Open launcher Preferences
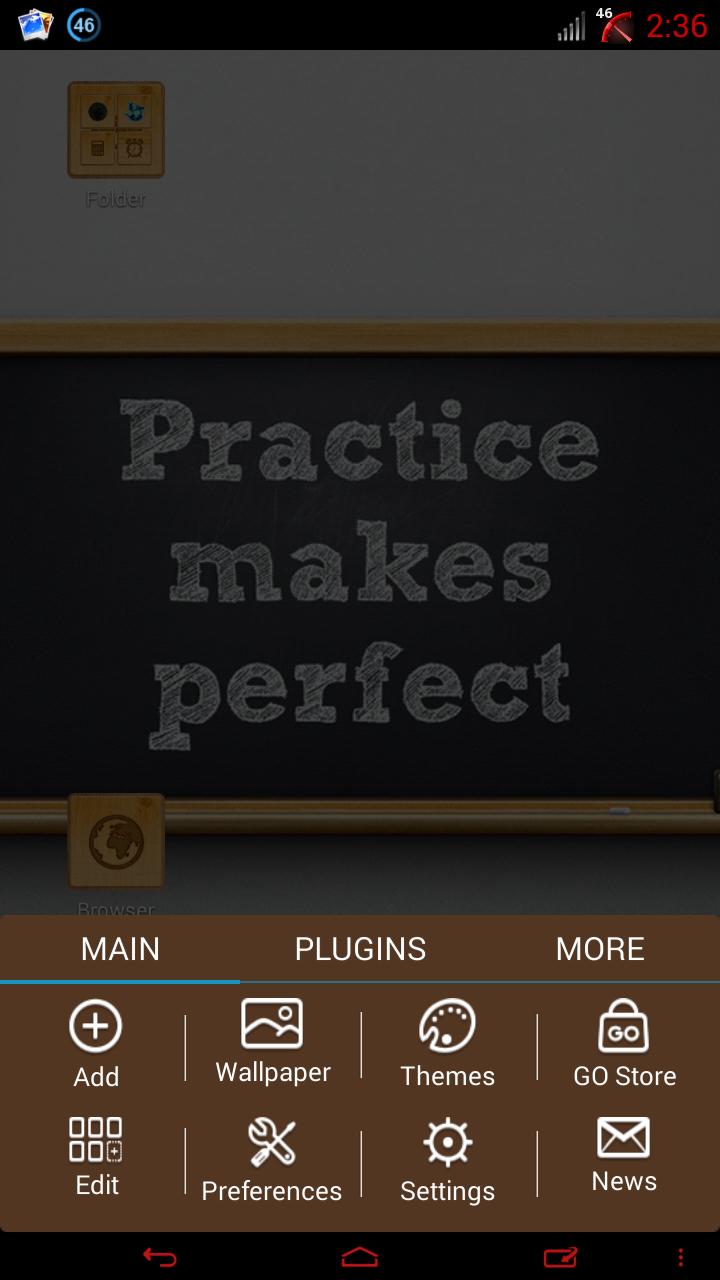720x1280 pixels. (272, 1160)
